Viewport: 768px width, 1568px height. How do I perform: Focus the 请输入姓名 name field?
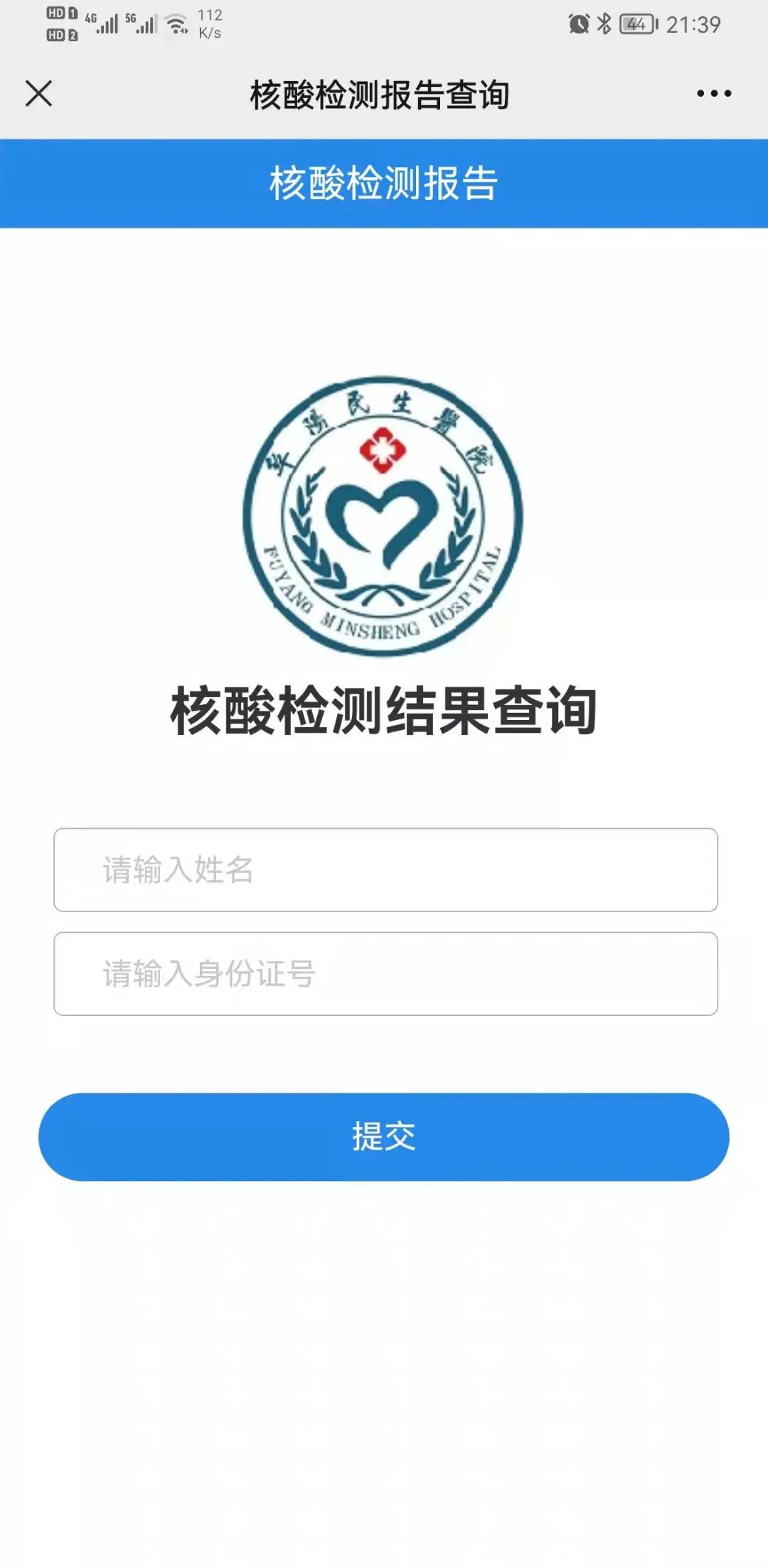coord(385,869)
